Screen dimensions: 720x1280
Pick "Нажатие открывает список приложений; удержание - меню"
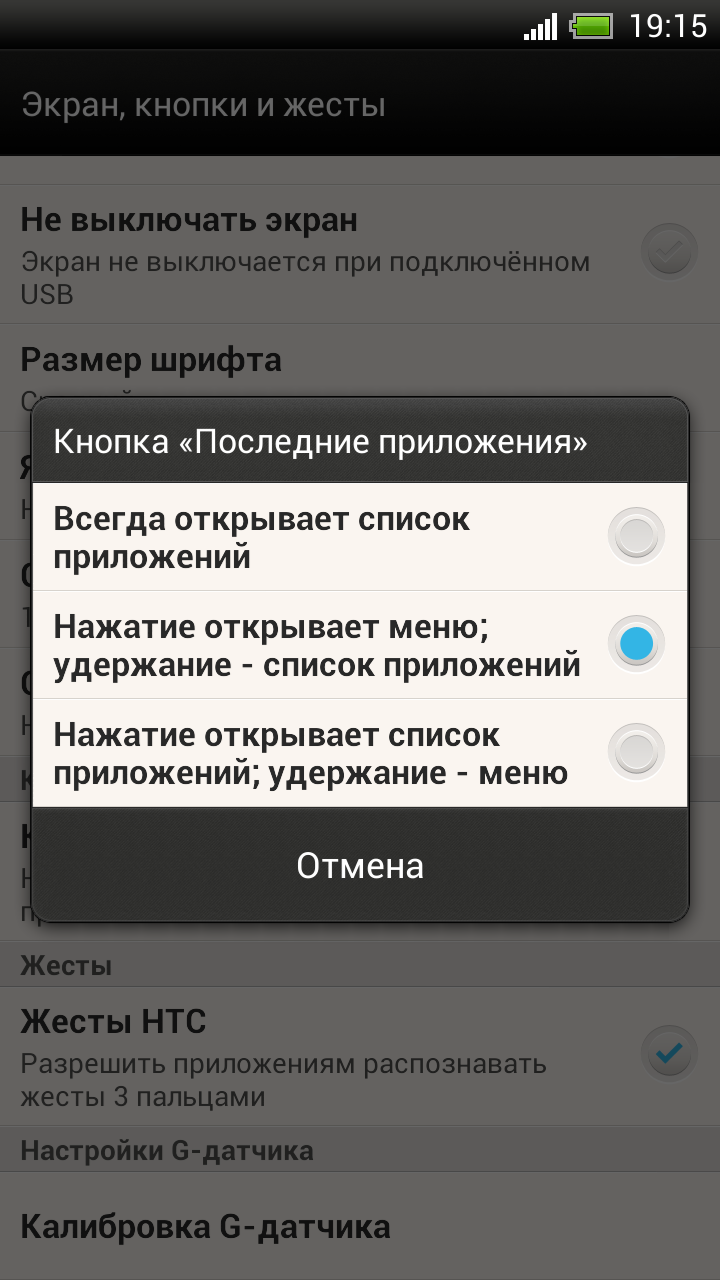360,753
